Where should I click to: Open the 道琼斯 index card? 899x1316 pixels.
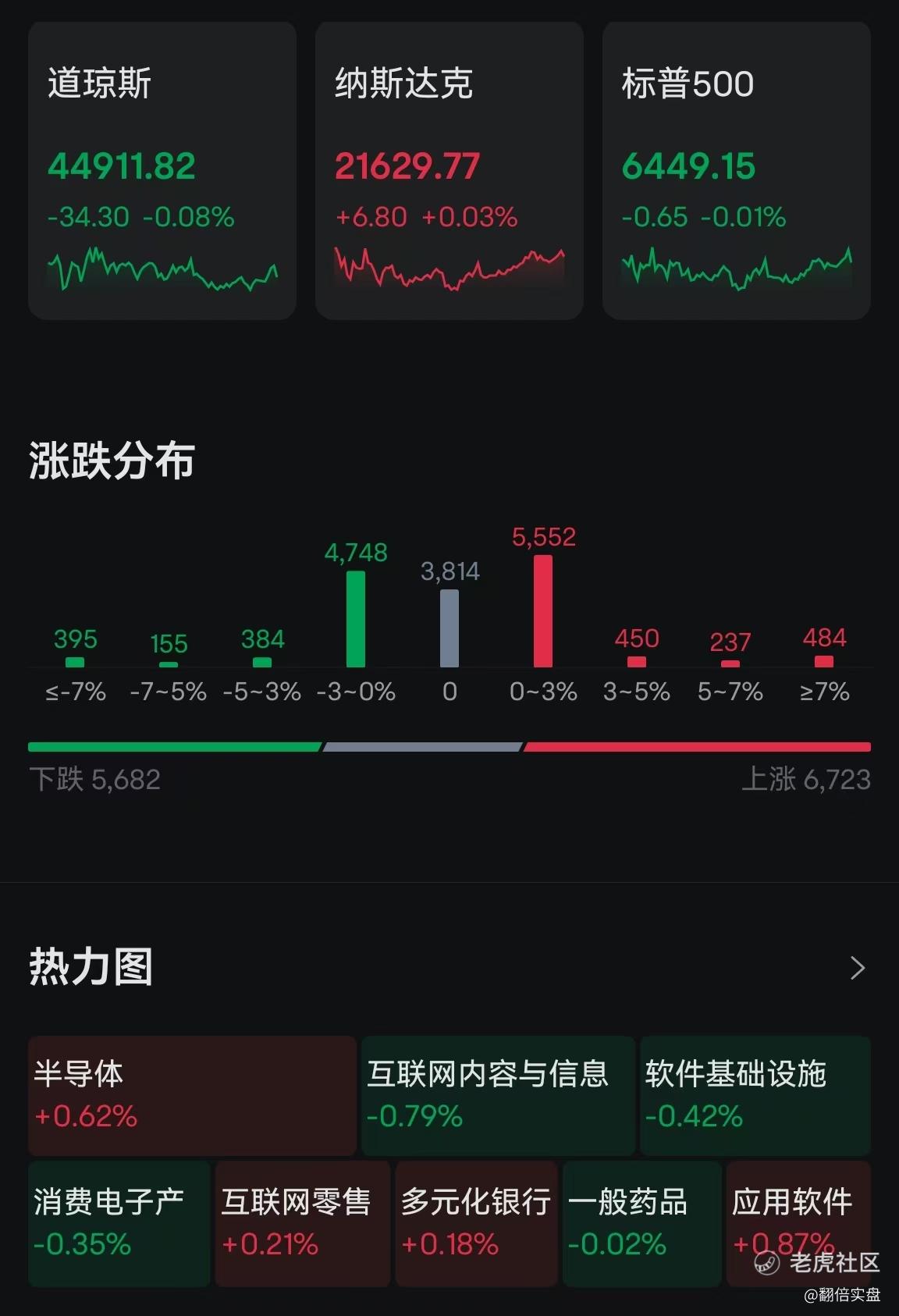click(x=162, y=171)
